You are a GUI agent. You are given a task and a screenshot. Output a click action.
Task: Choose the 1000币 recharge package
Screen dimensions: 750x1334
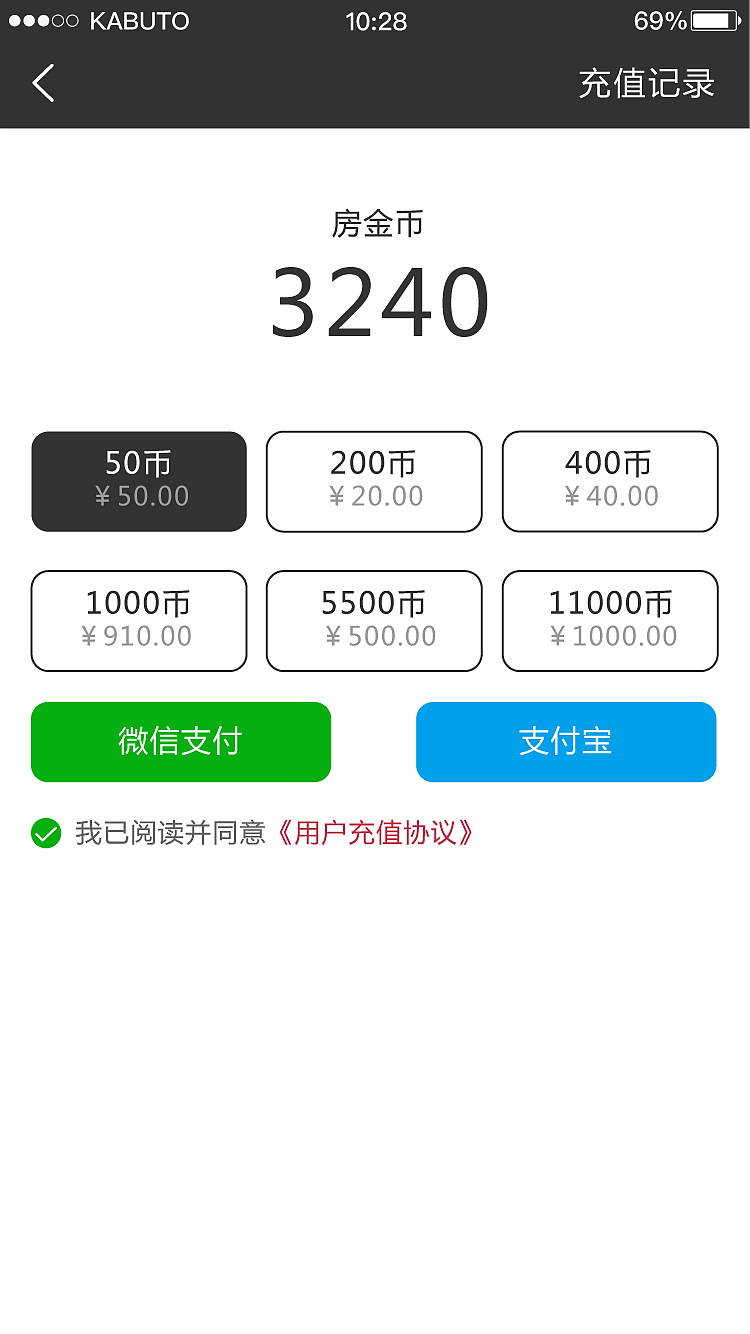point(139,620)
